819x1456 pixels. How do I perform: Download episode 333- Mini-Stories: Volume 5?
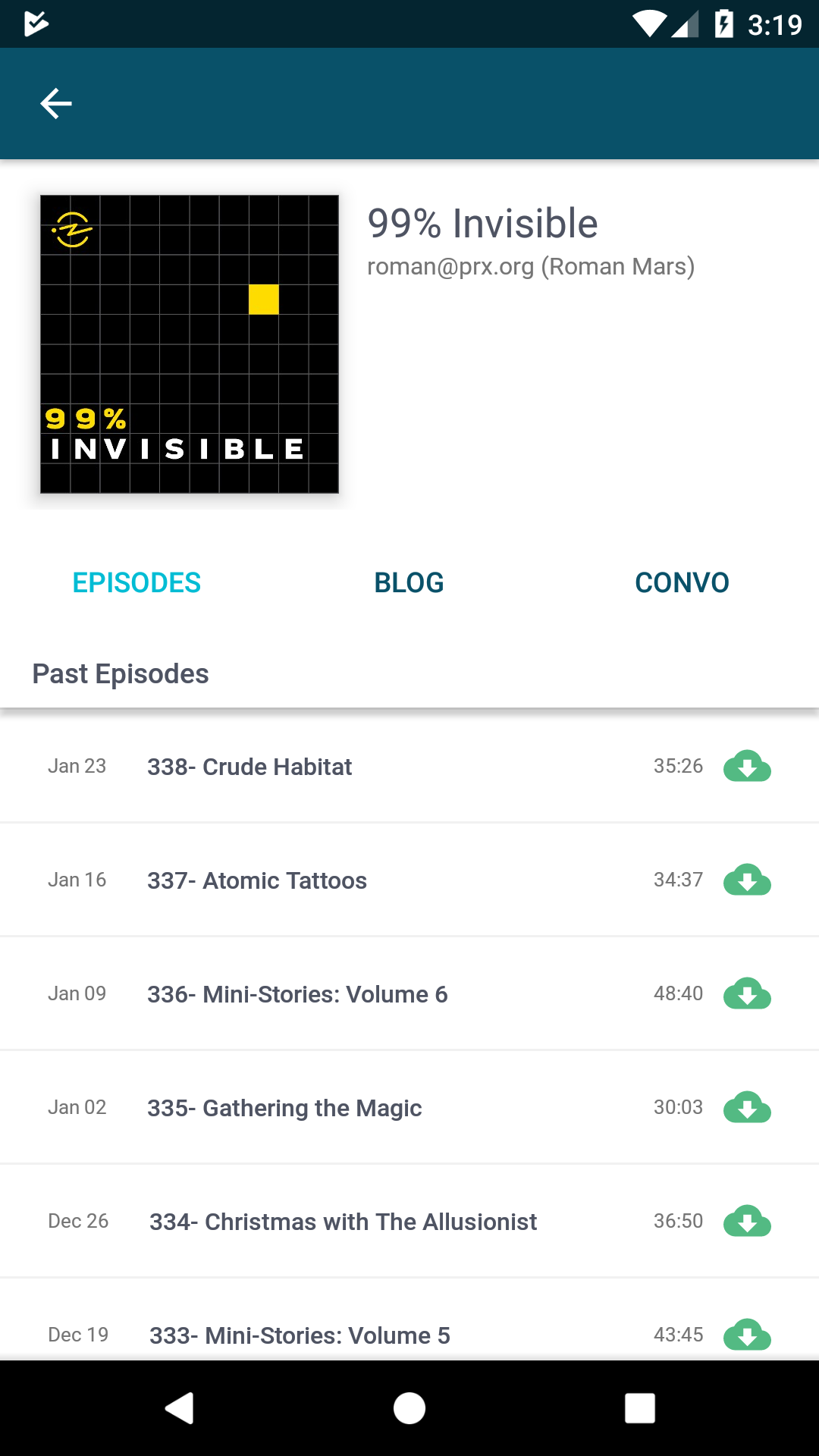click(x=747, y=1335)
